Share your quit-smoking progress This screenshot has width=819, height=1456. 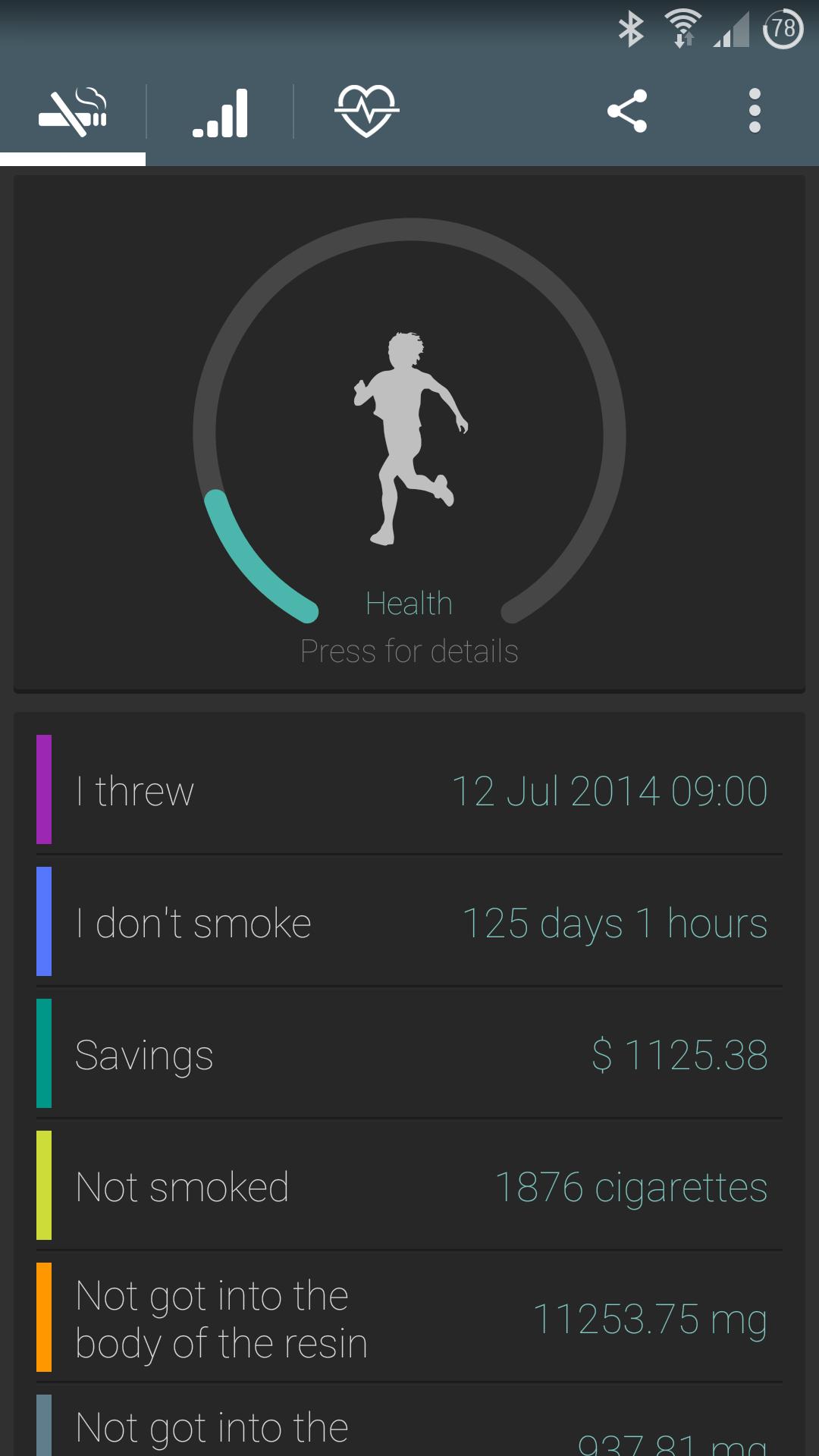(627, 111)
